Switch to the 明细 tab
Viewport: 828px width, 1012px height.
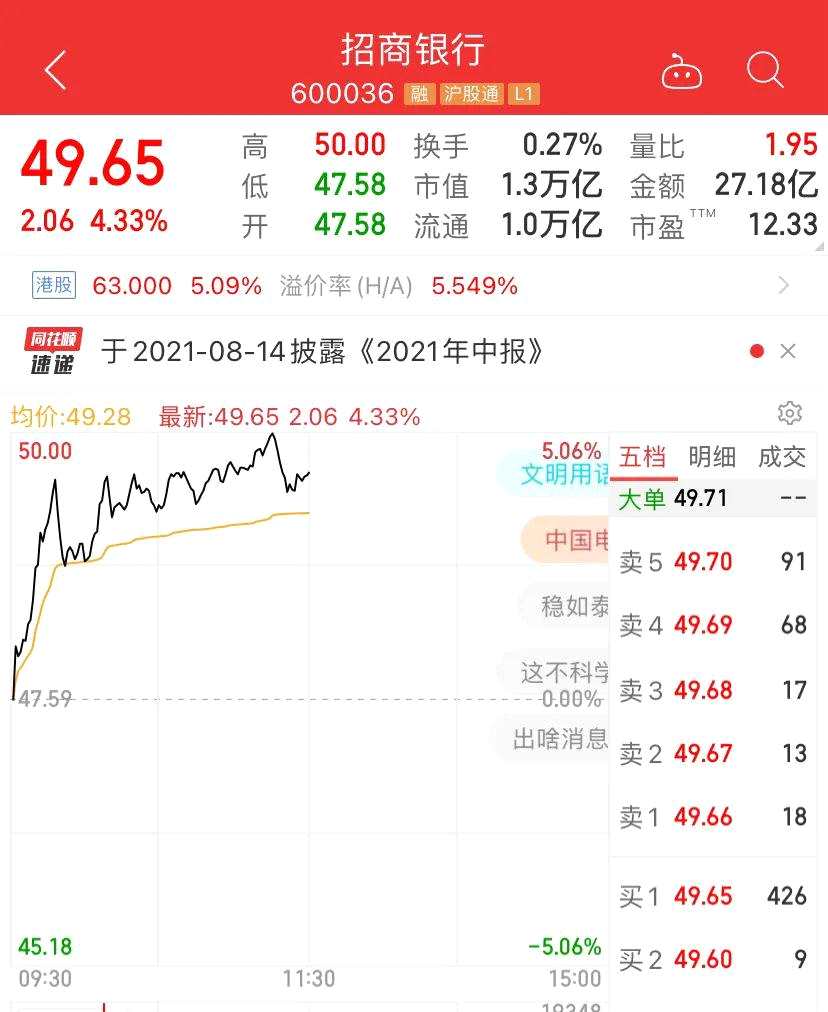click(712, 457)
